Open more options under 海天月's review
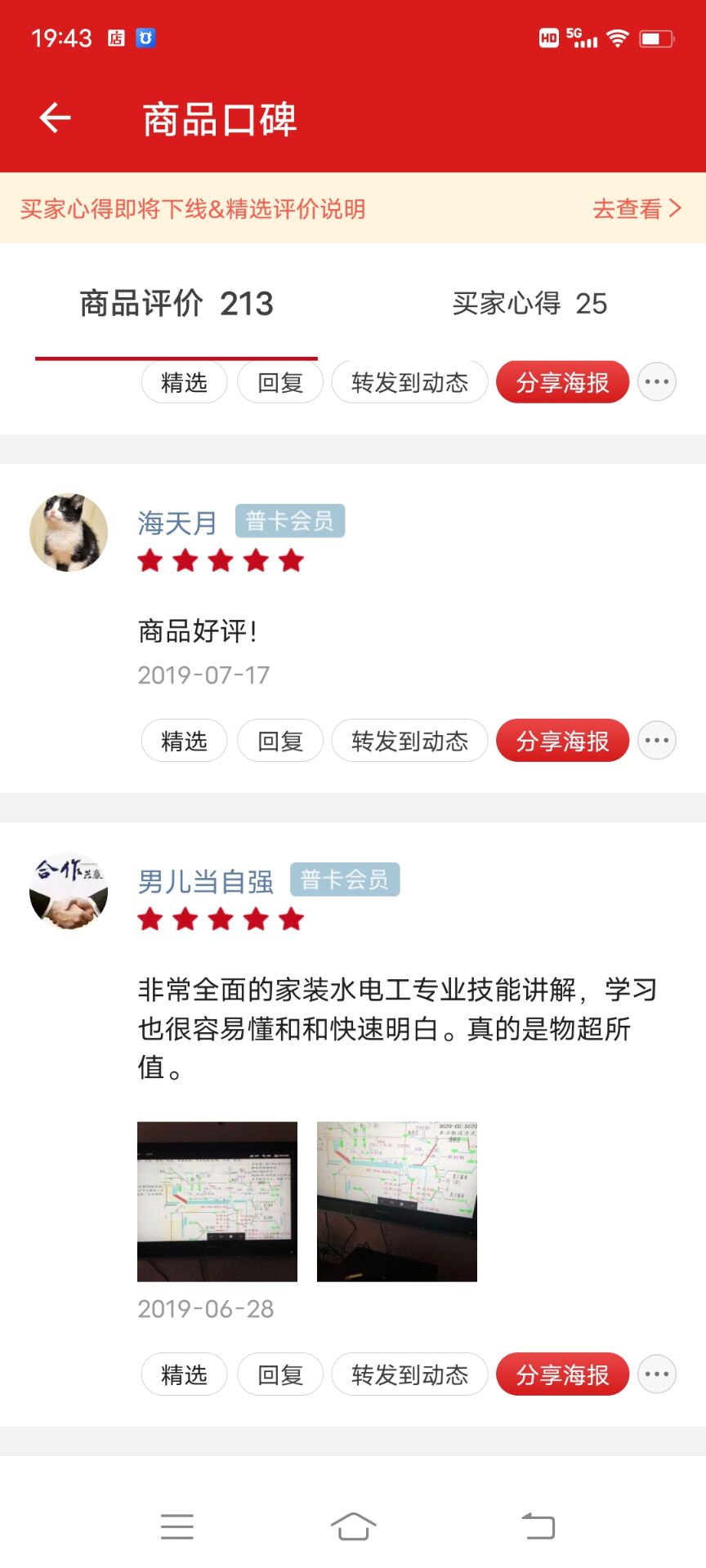The image size is (706, 1568). coord(657,742)
